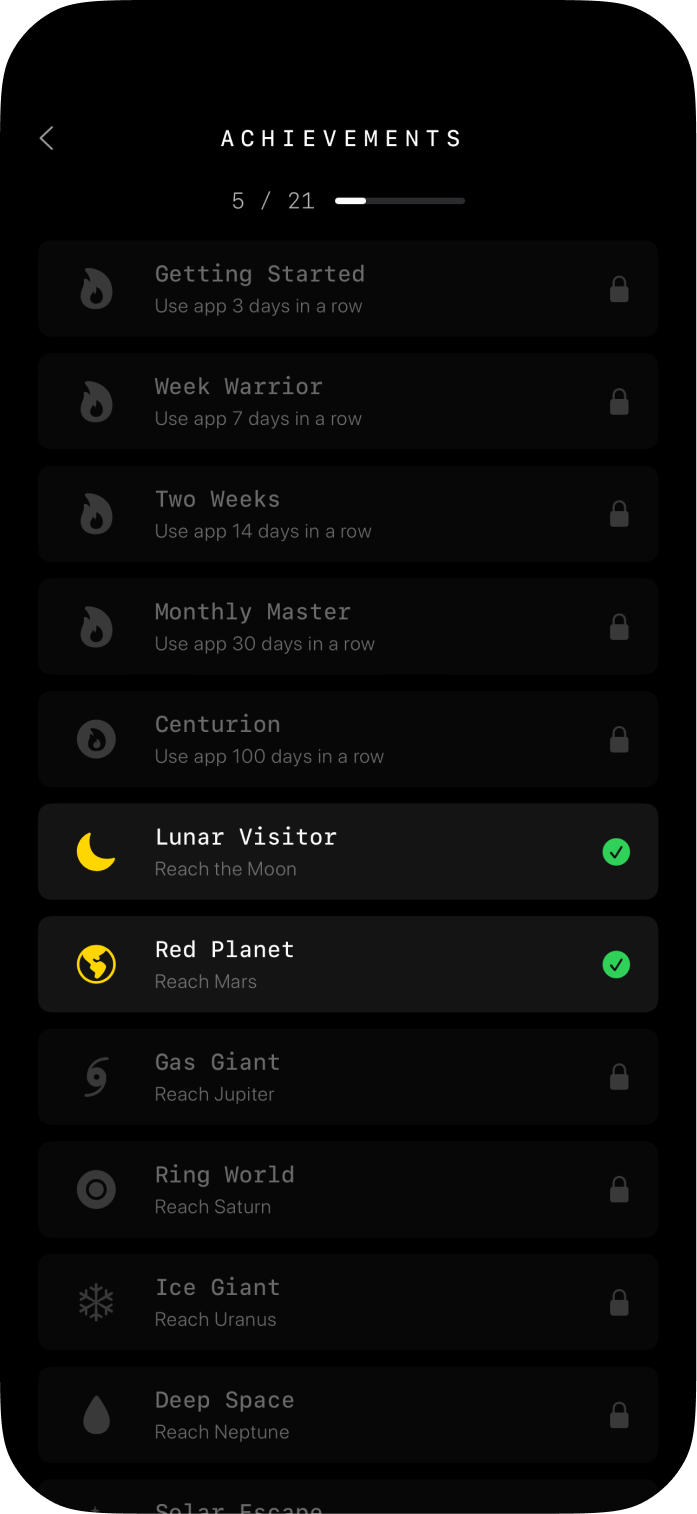This screenshot has width=697, height=1514.
Task: Select the Week Warrior achievement row
Action: click(347, 401)
